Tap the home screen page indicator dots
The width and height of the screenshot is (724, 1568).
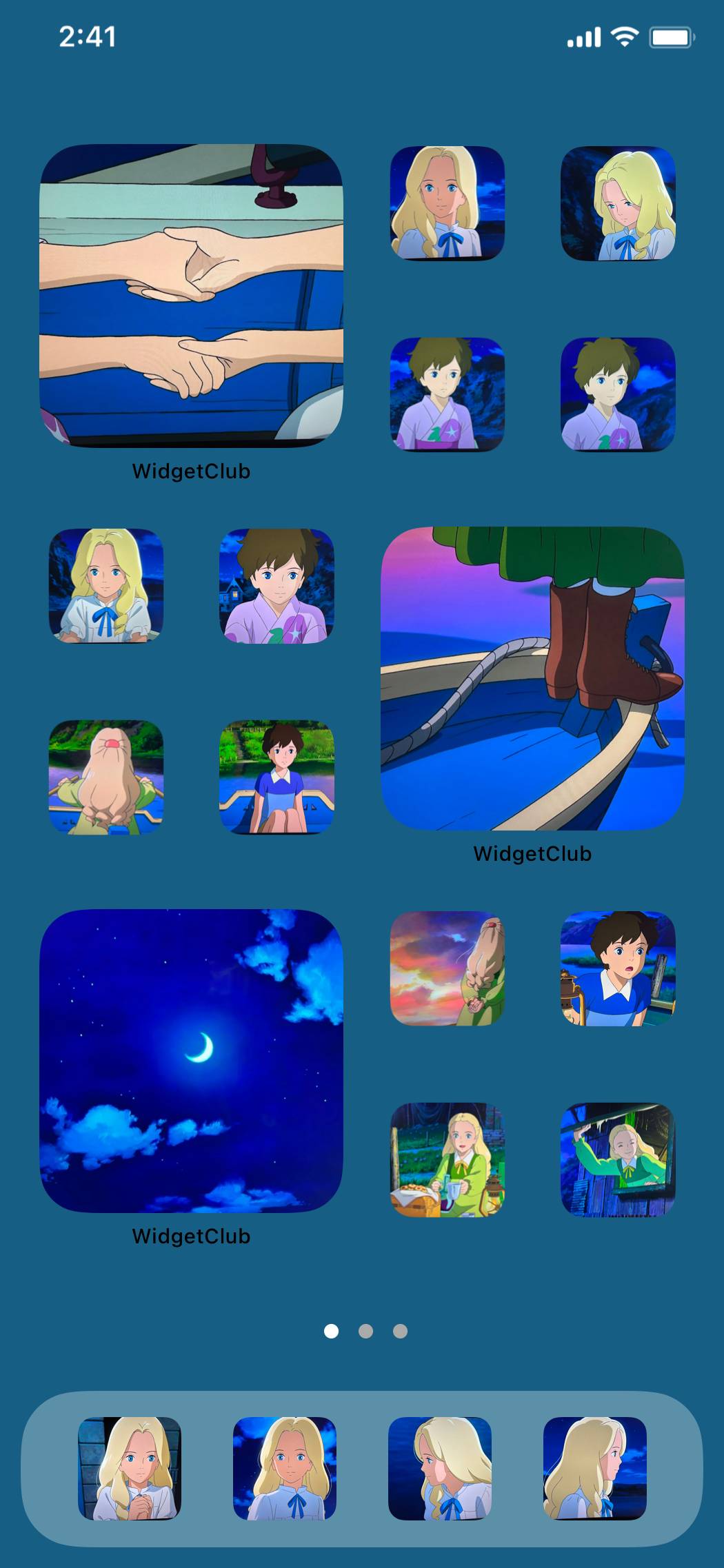click(365, 1331)
